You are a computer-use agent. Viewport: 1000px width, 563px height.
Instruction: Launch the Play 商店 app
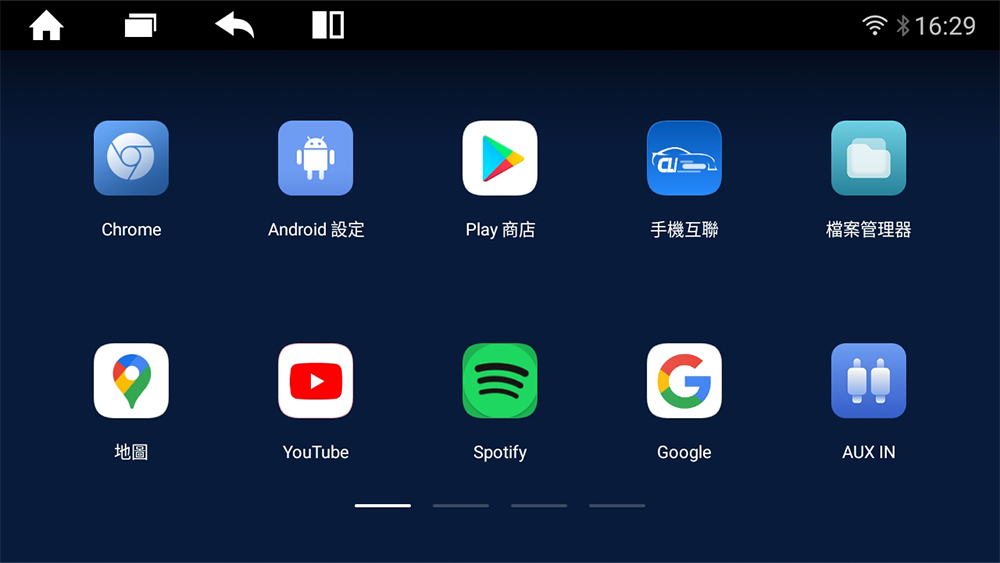500,158
